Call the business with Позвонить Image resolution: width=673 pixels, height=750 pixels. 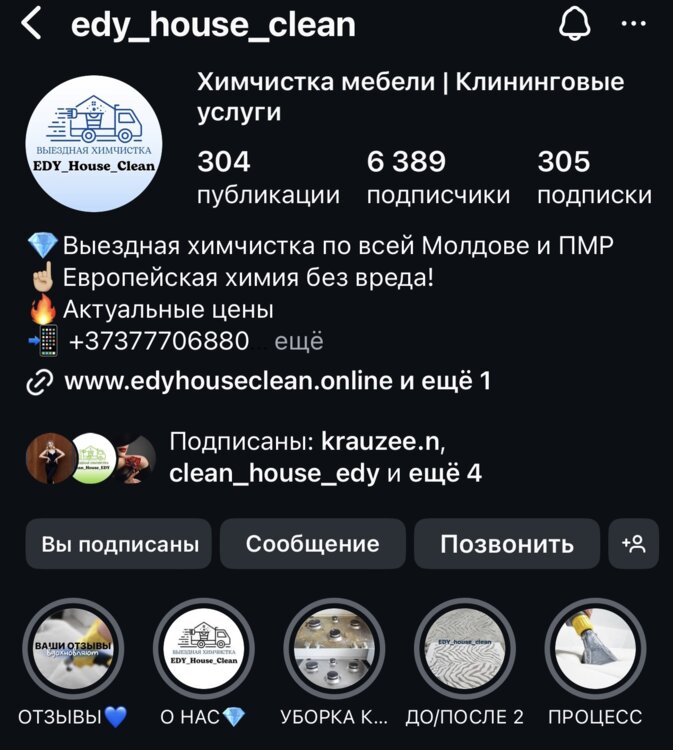pos(507,544)
